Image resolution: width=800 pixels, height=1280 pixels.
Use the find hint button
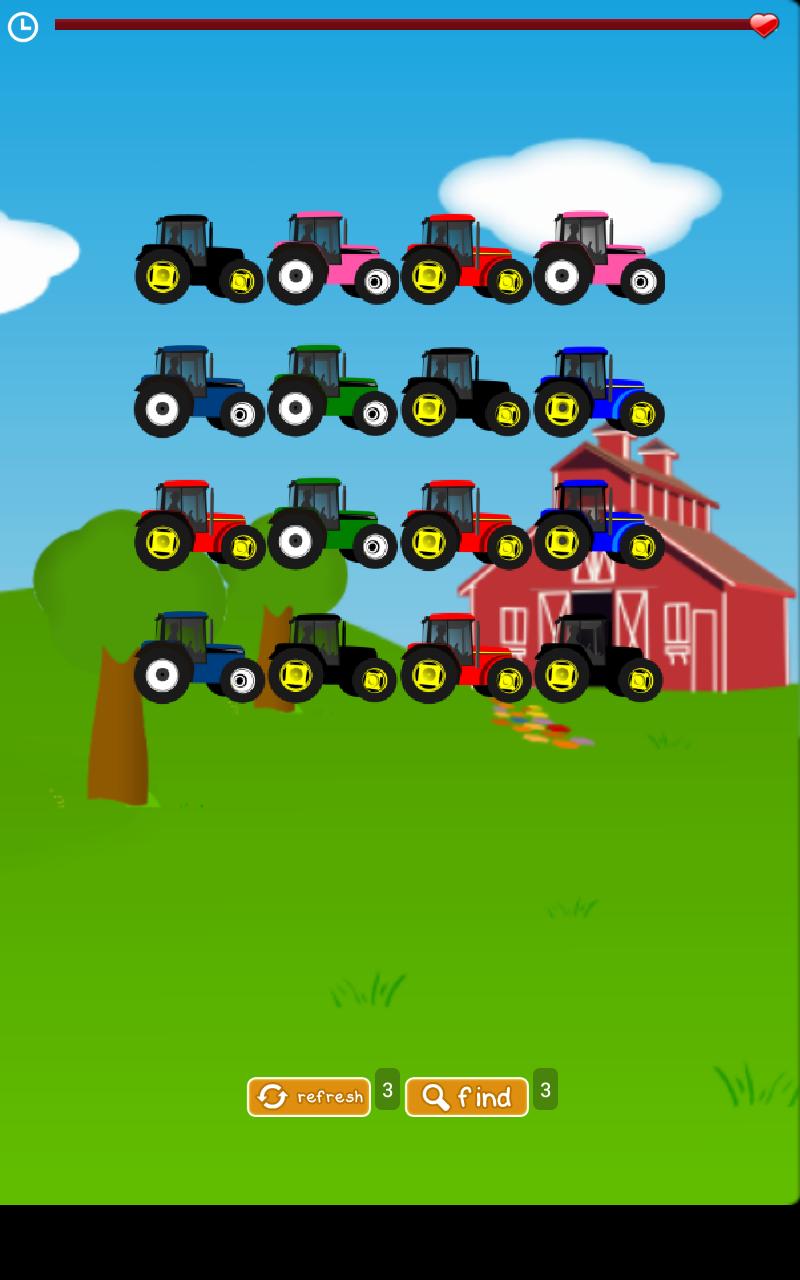click(466, 1097)
